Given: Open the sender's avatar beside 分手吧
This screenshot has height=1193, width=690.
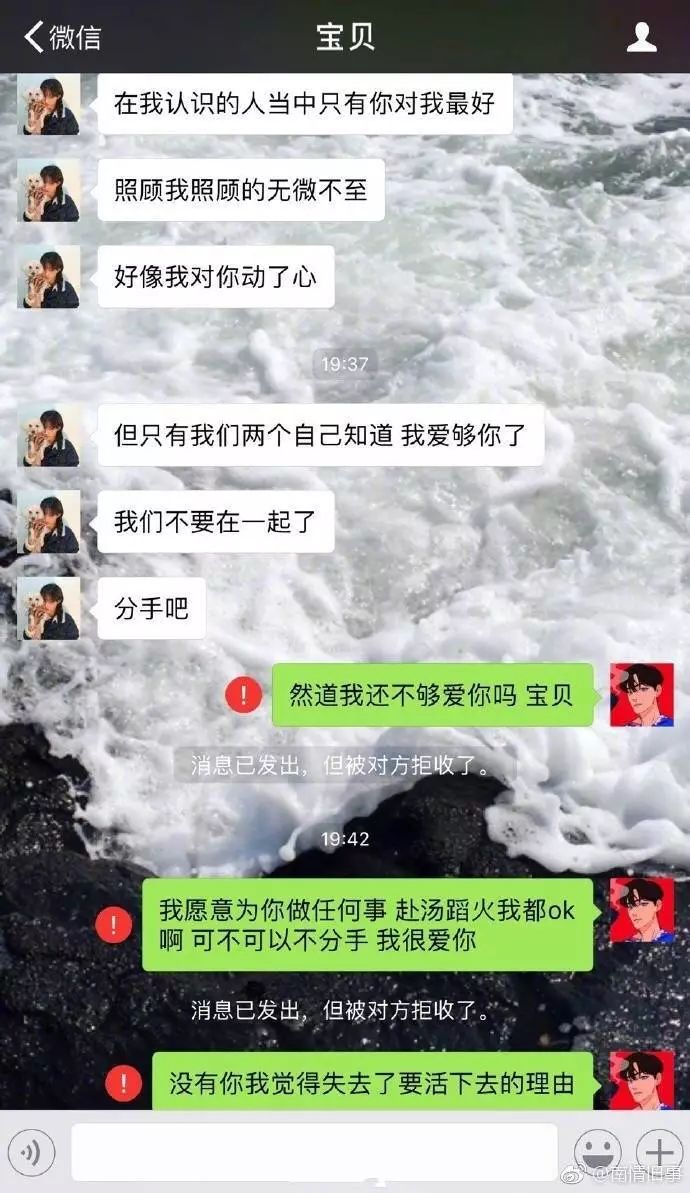Looking at the screenshot, I should click(49, 609).
